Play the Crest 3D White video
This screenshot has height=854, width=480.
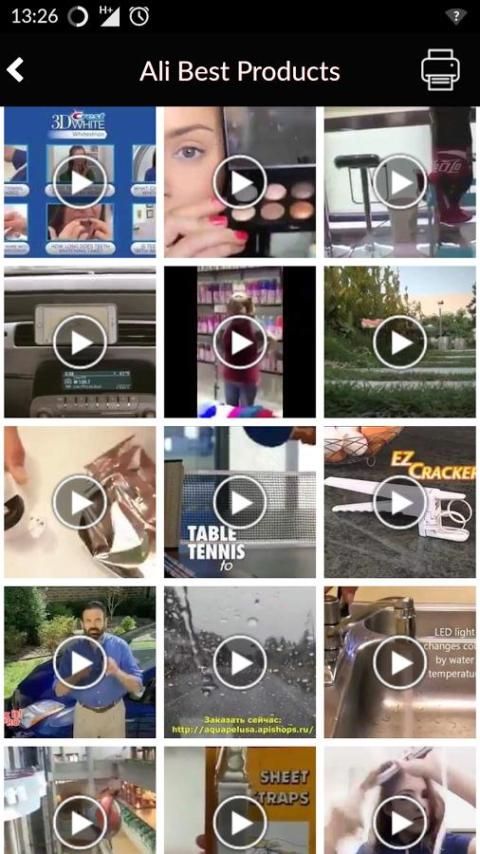tap(80, 182)
